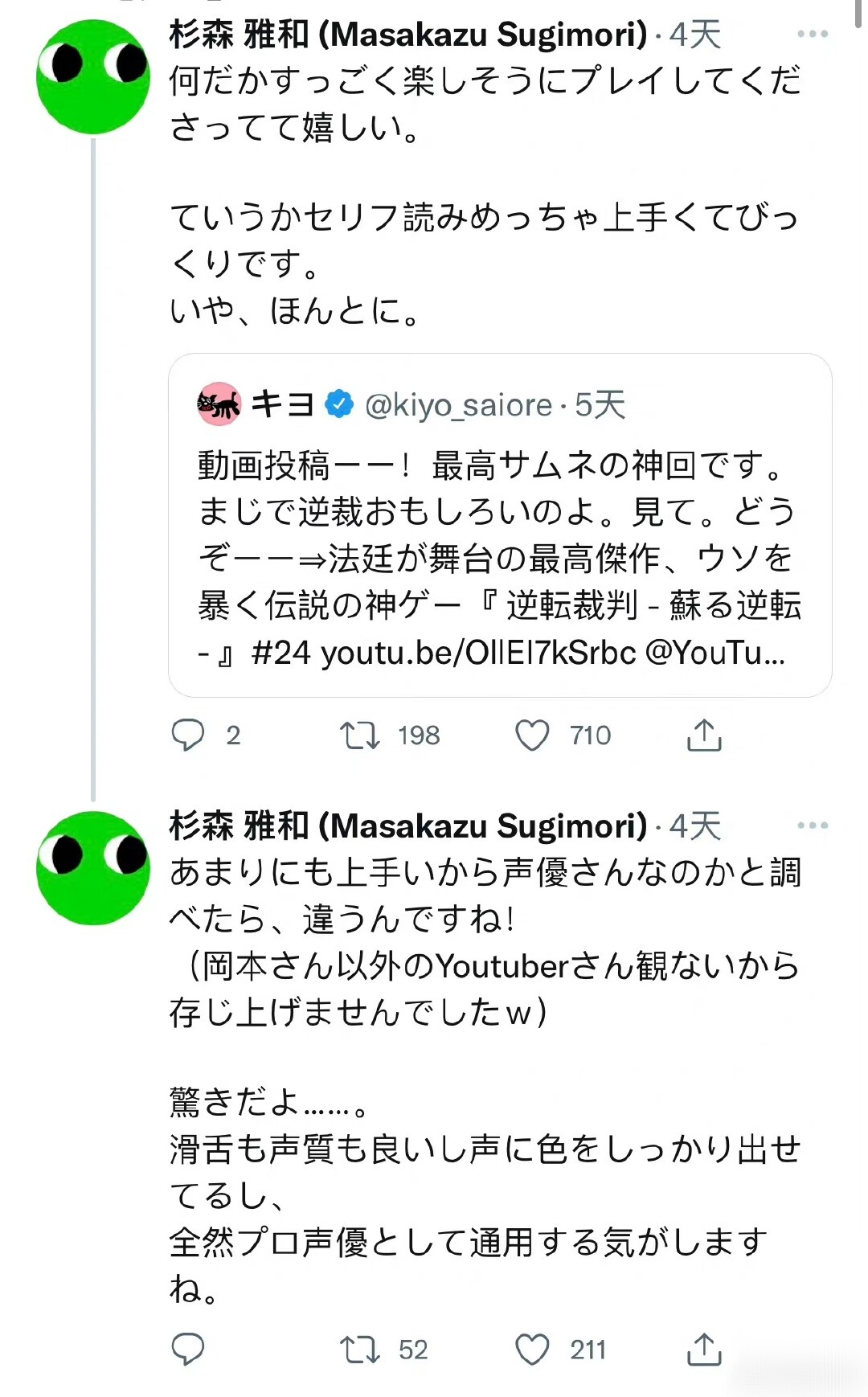Viewport: 868px width, 1397px height.
Task: Share the tweet quoting キヨ
Action: click(704, 735)
